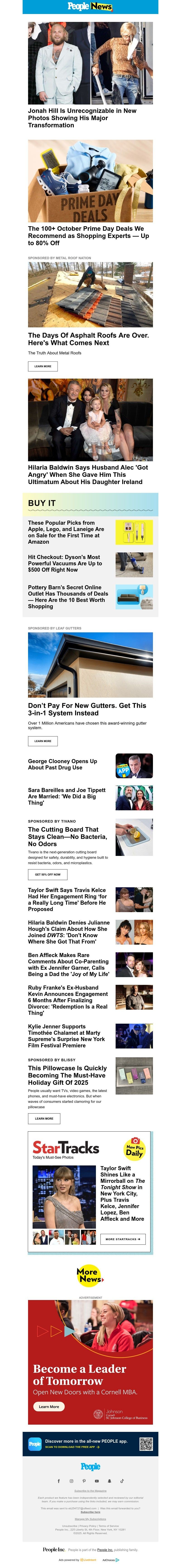Tap Learn More under the Blissy pillowcase ad
Image resolution: width=181 pixels, height=1568 pixels.
click(44, 1118)
